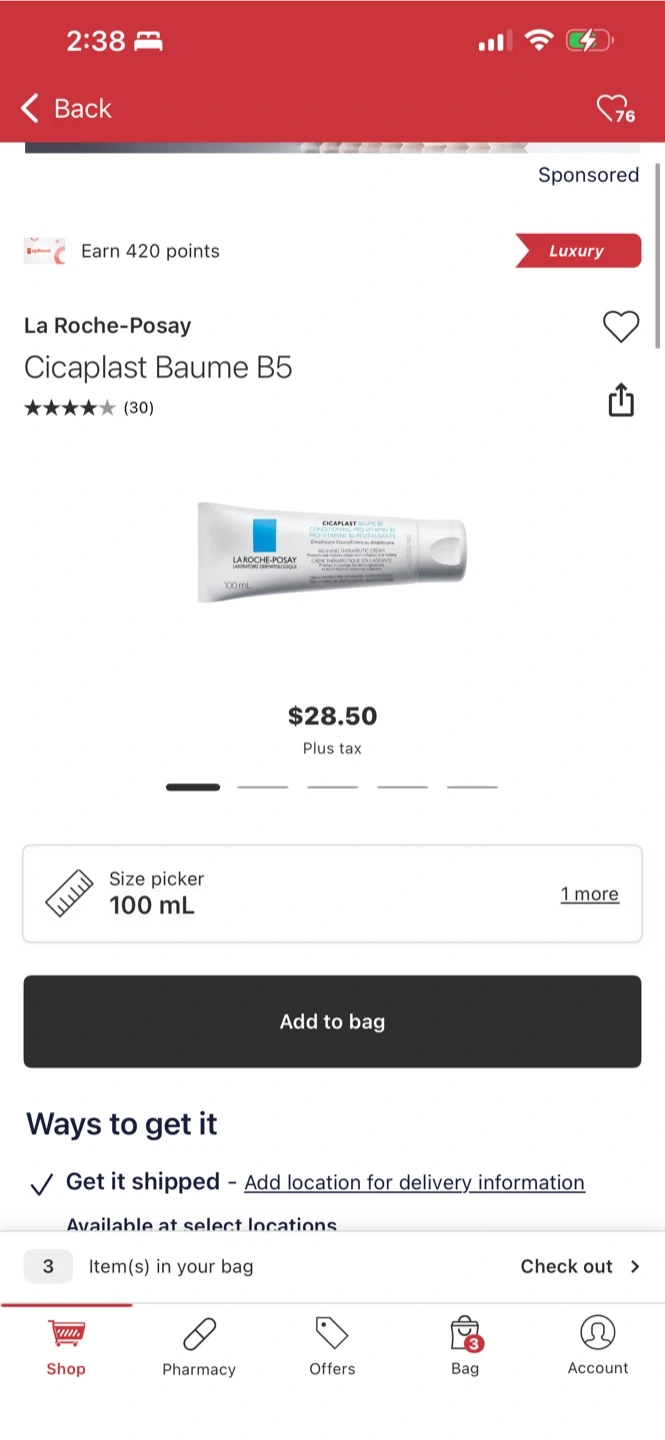Screen dimensions: 665x1440
Task: Open the size picker for 100 mL
Action: [x=332, y=894]
